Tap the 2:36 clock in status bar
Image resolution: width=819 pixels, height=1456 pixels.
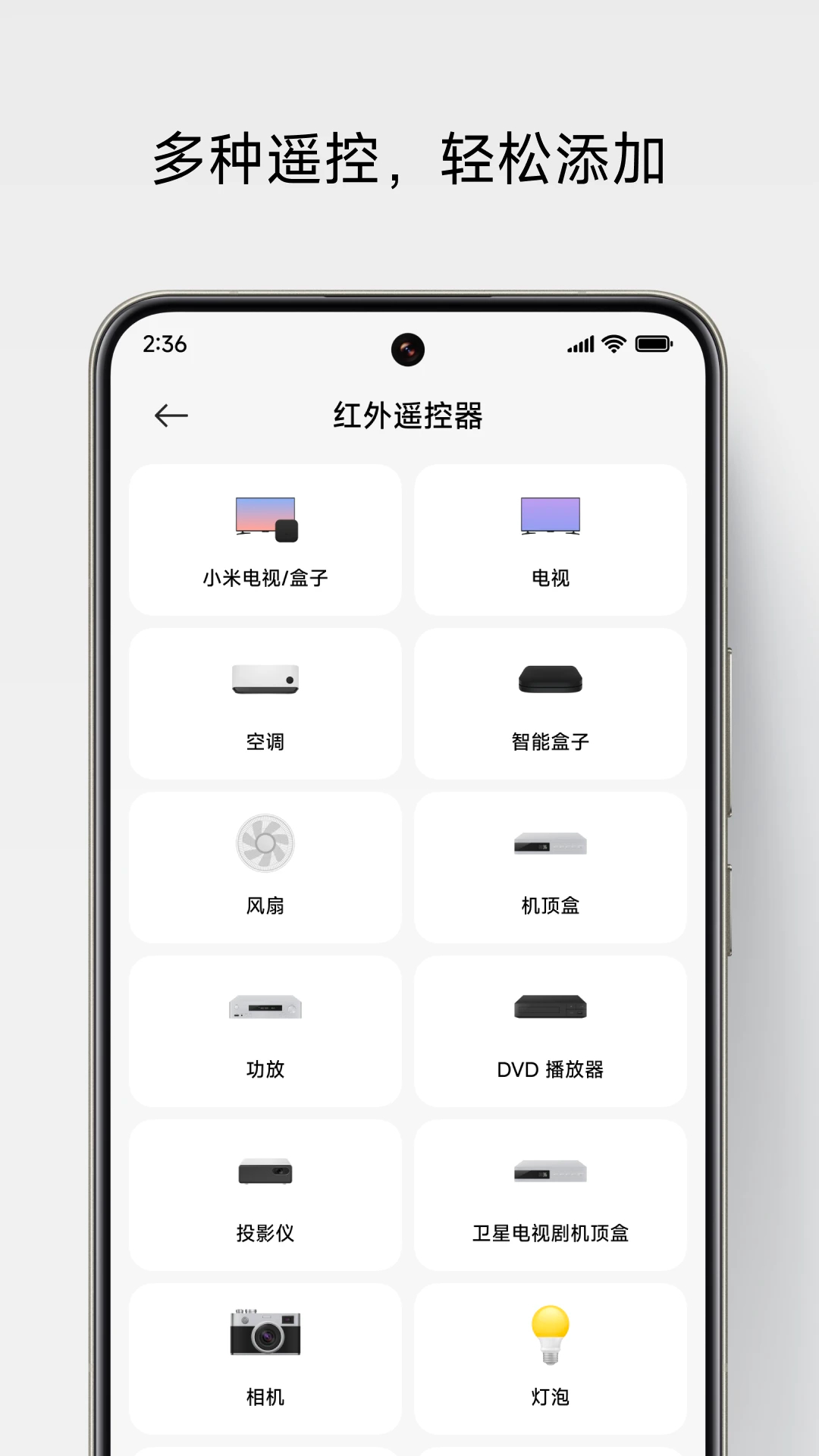coord(163,344)
